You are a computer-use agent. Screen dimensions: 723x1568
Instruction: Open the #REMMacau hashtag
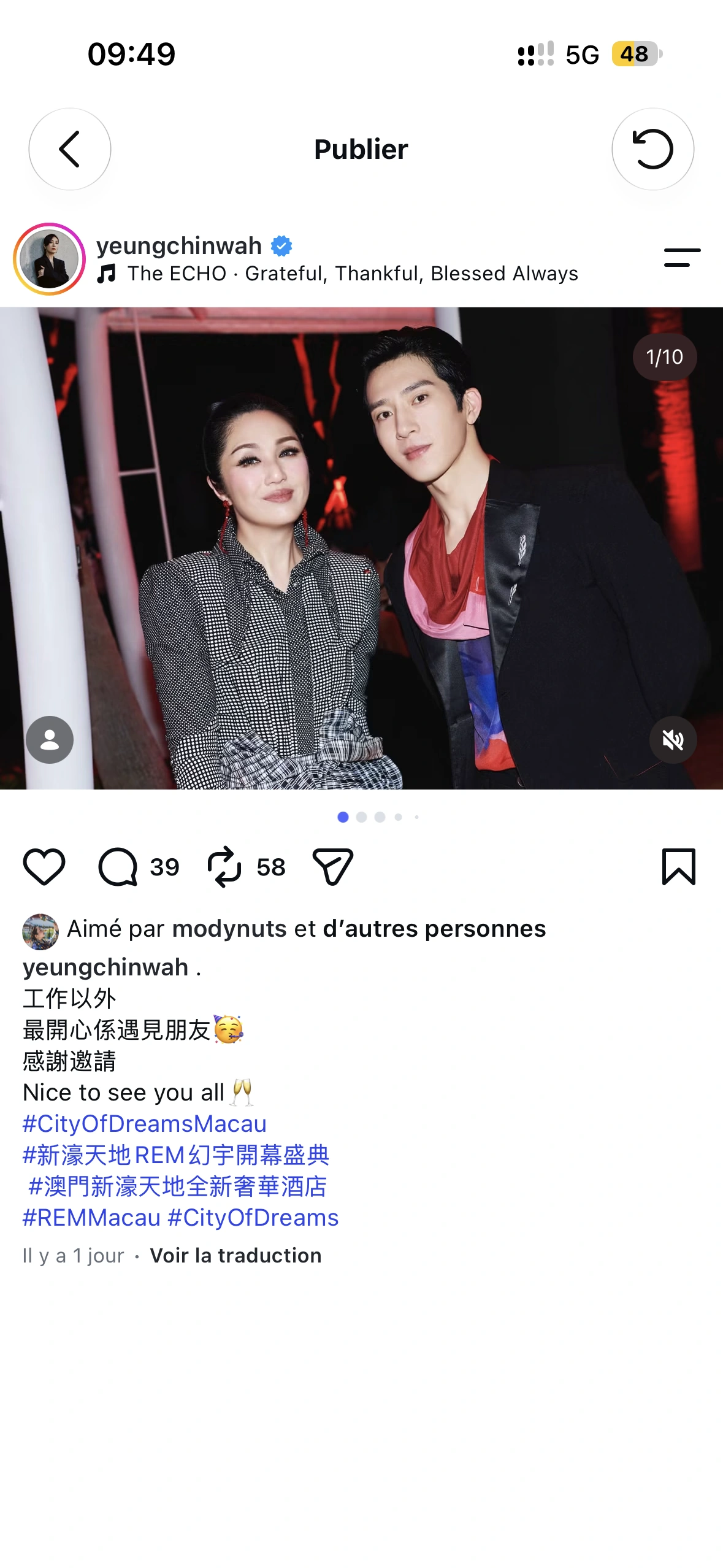click(x=91, y=1218)
